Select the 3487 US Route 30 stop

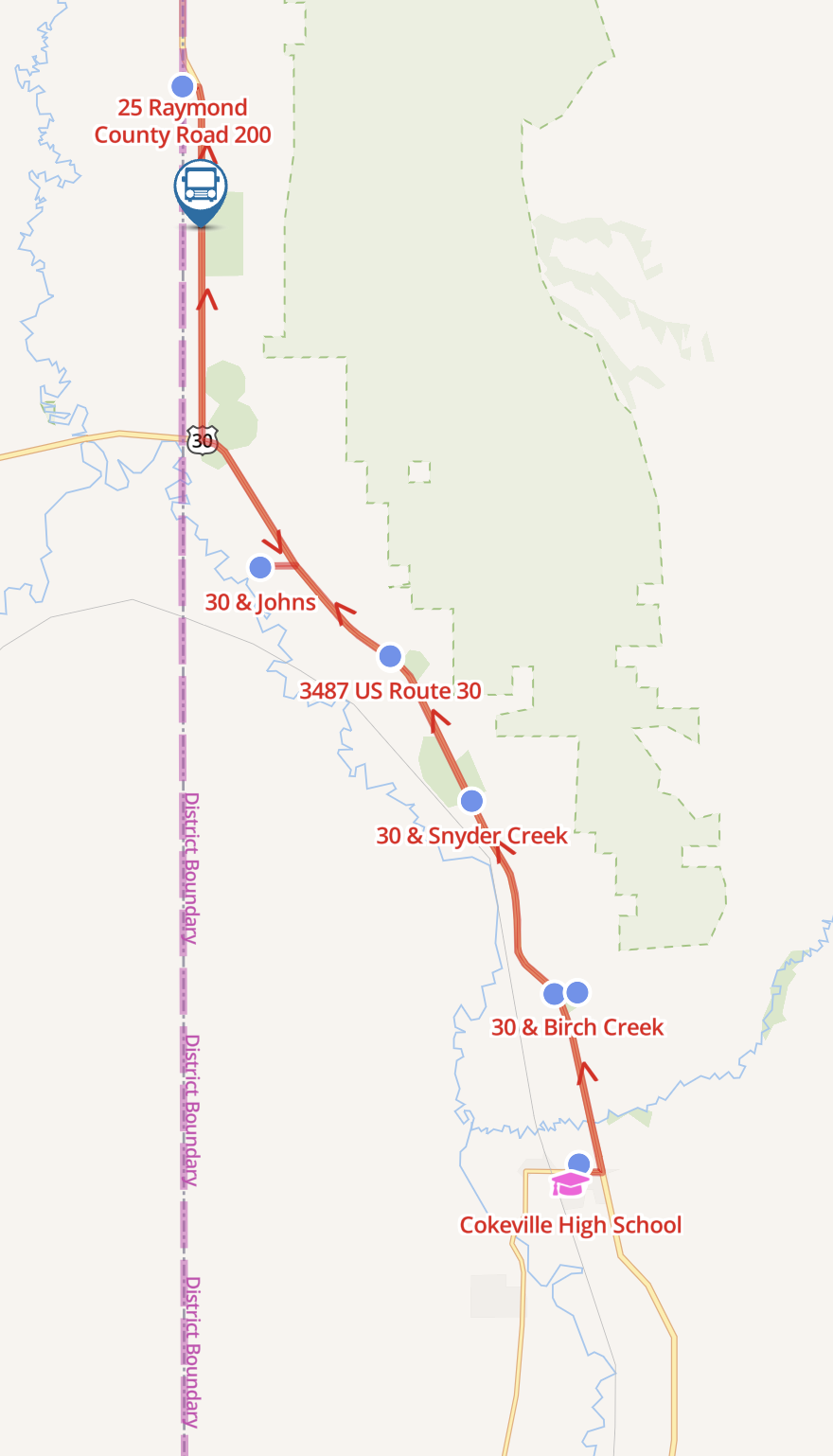click(390, 656)
